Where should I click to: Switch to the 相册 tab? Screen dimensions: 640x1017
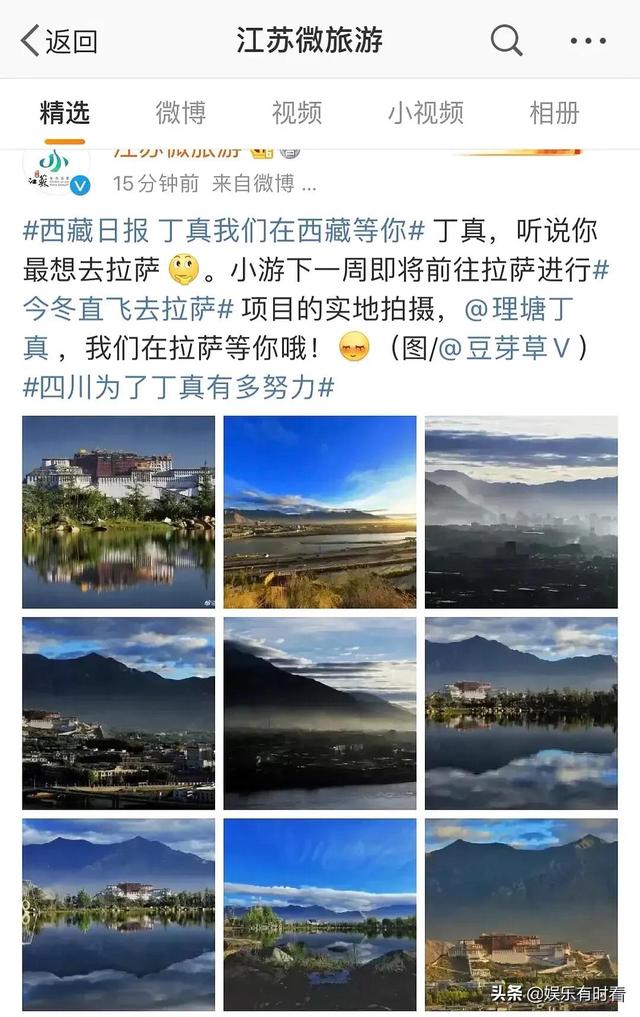[x=554, y=113]
